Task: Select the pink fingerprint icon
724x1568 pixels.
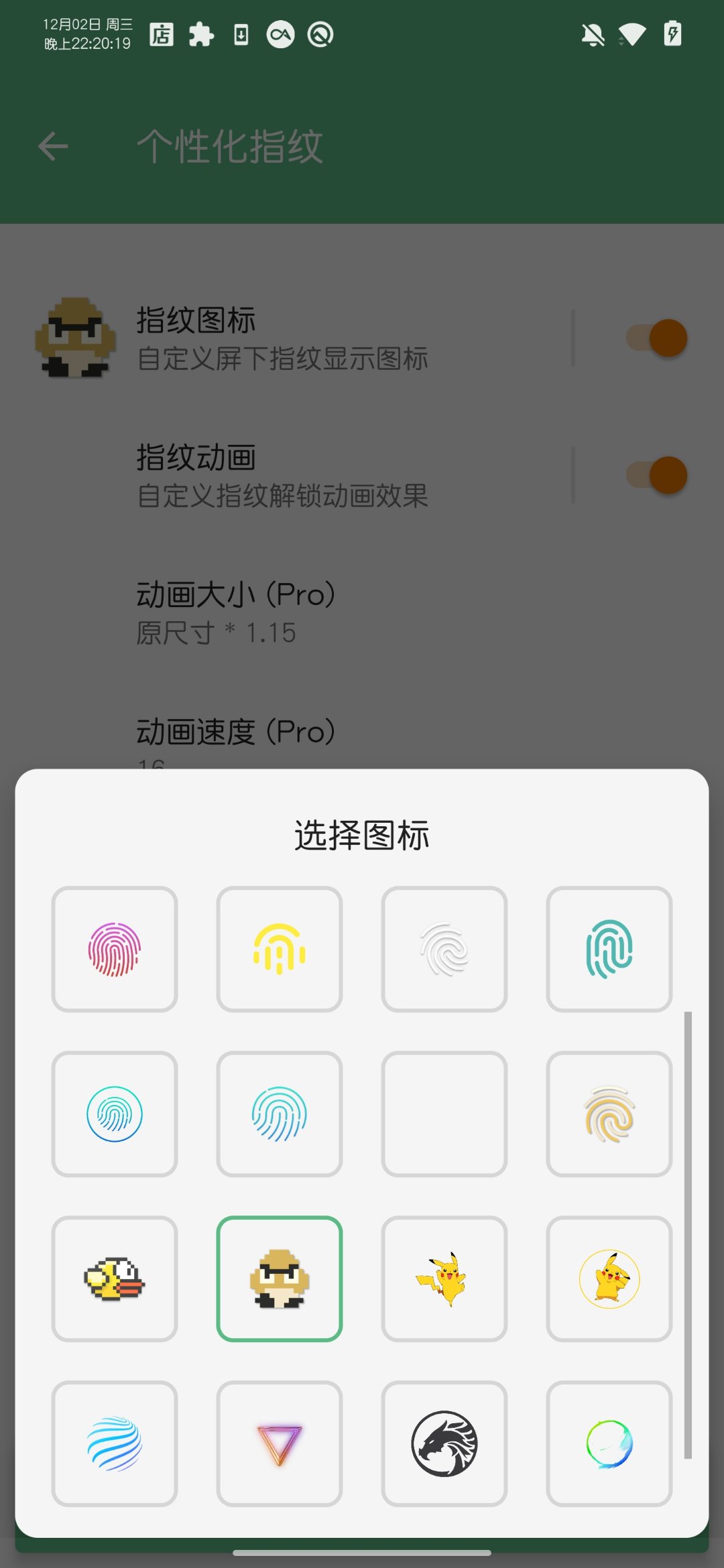Action: coord(114,948)
